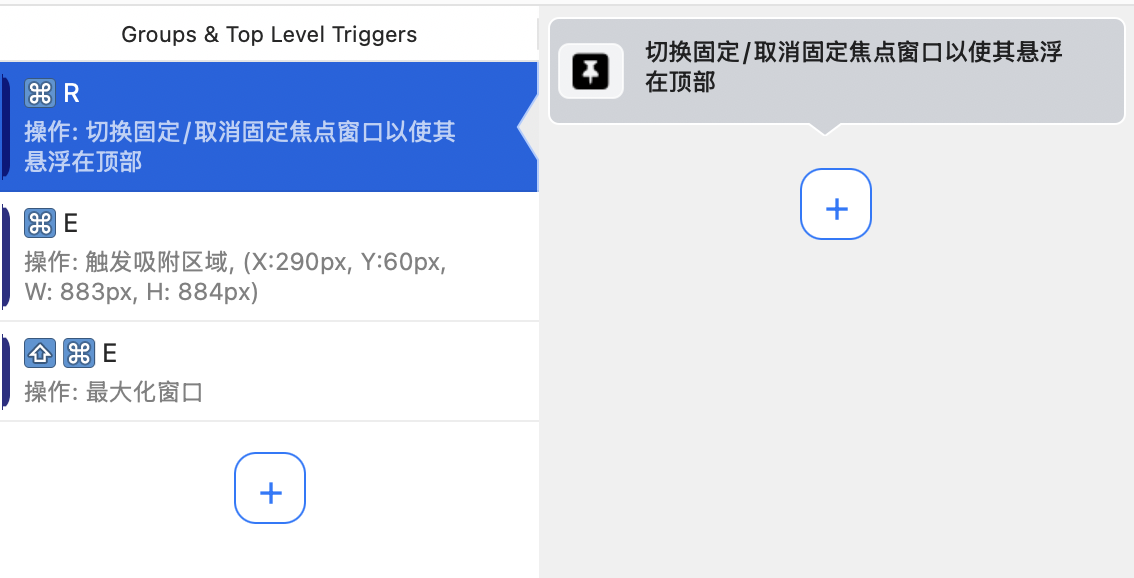This screenshot has width=1134, height=578.
Task: Open the ⌘E snap area trigger
Action: tap(268, 256)
